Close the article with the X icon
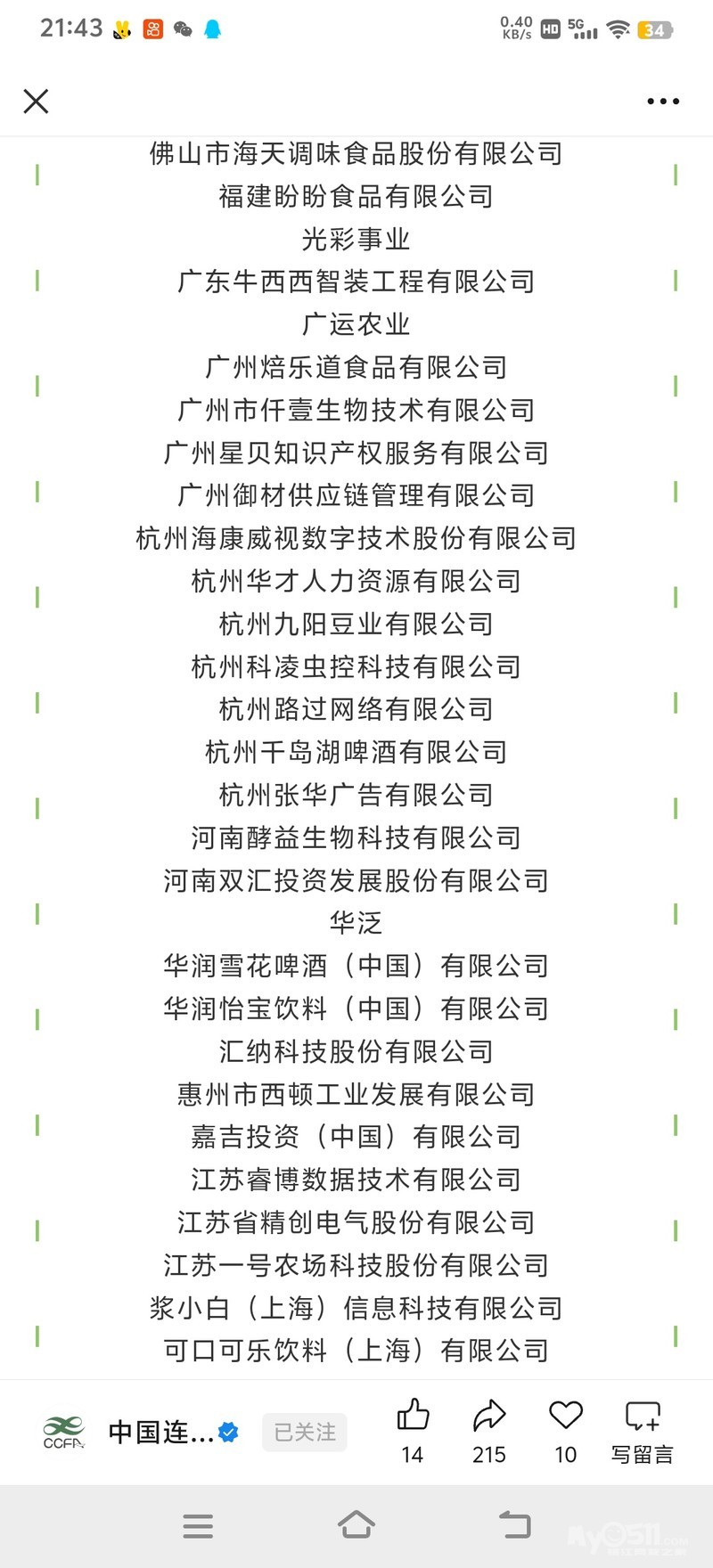Viewport: 713px width, 1568px height. click(36, 102)
